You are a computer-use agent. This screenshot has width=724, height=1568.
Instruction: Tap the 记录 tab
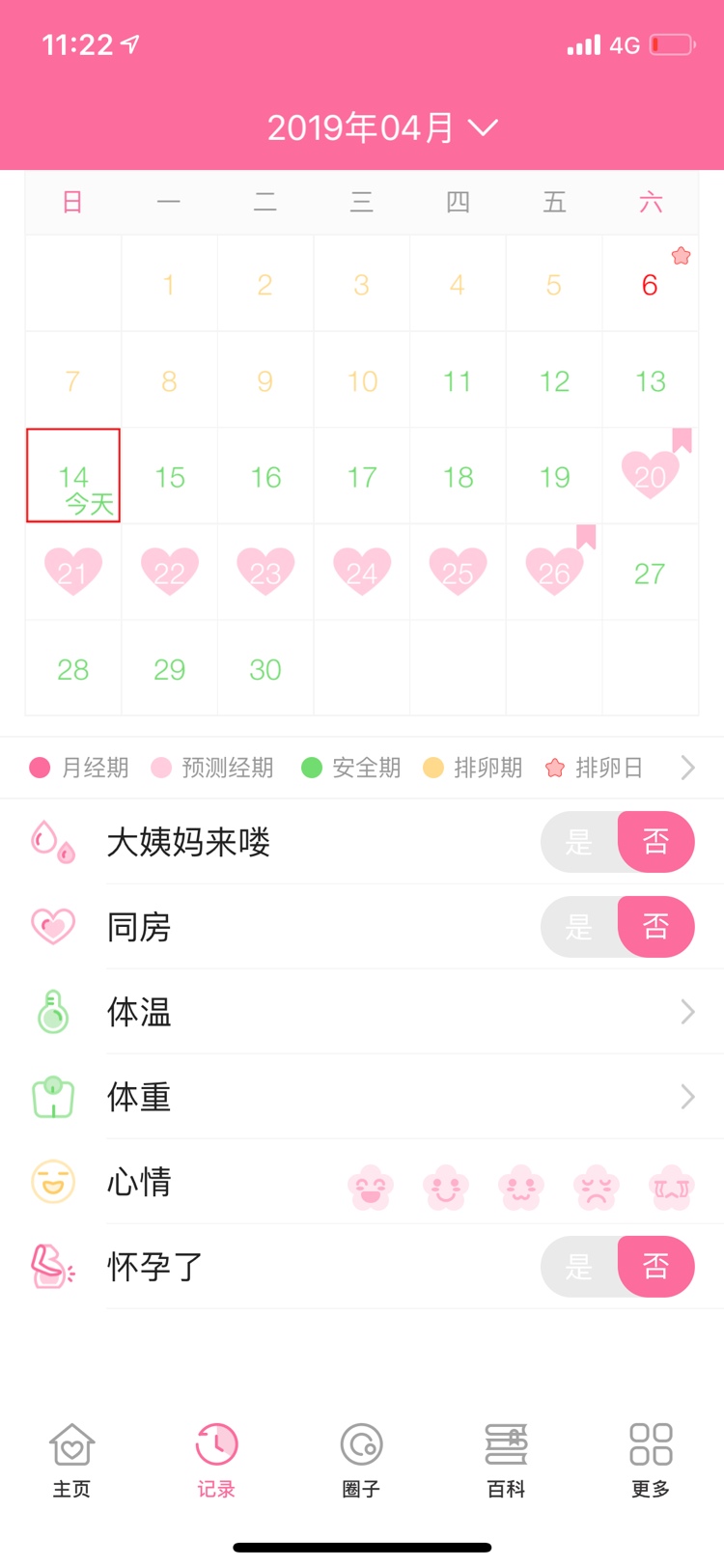point(216,1458)
